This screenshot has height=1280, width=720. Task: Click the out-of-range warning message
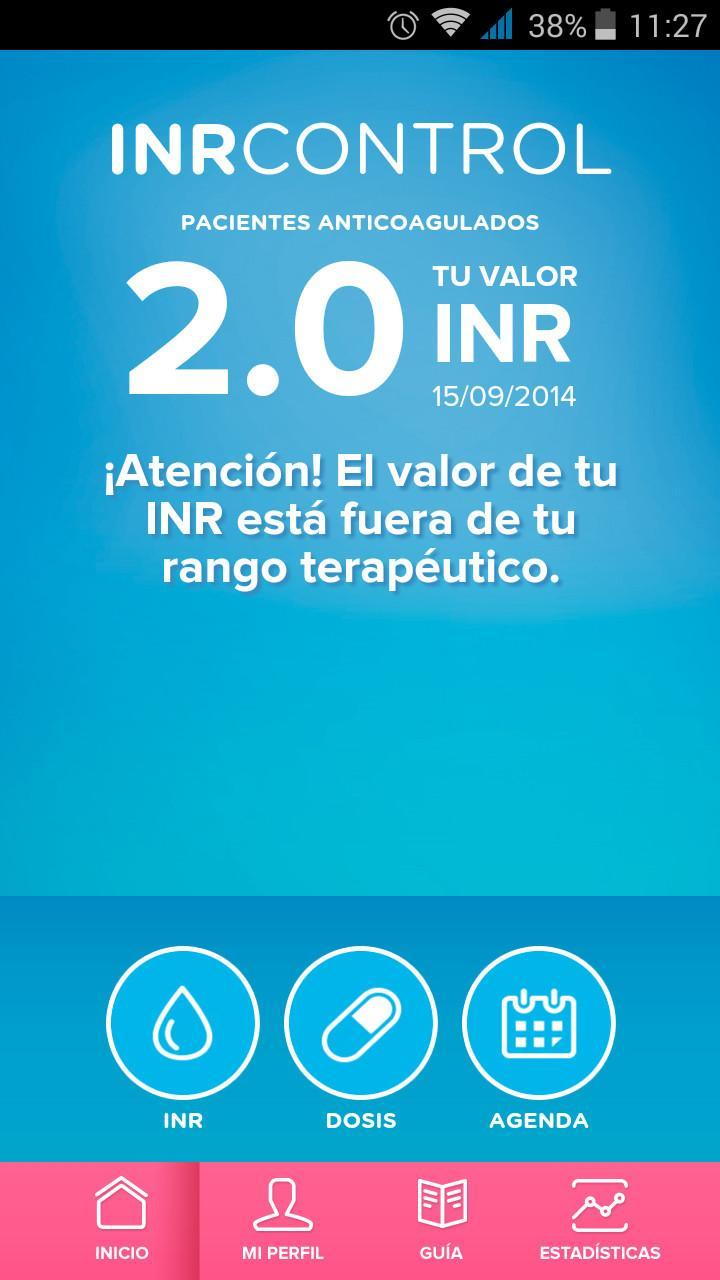tap(360, 518)
